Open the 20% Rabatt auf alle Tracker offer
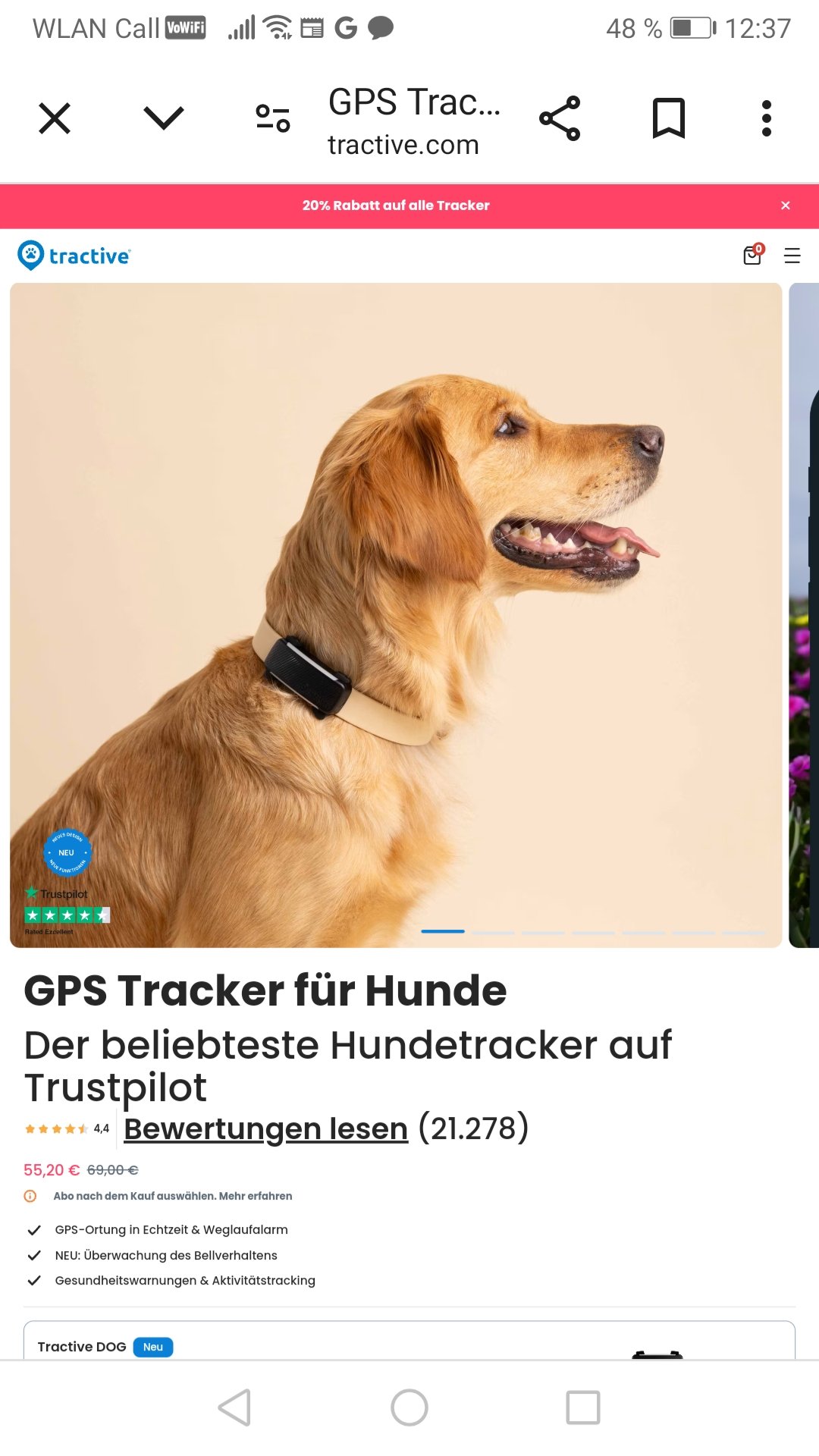819x1456 pixels. 396,206
